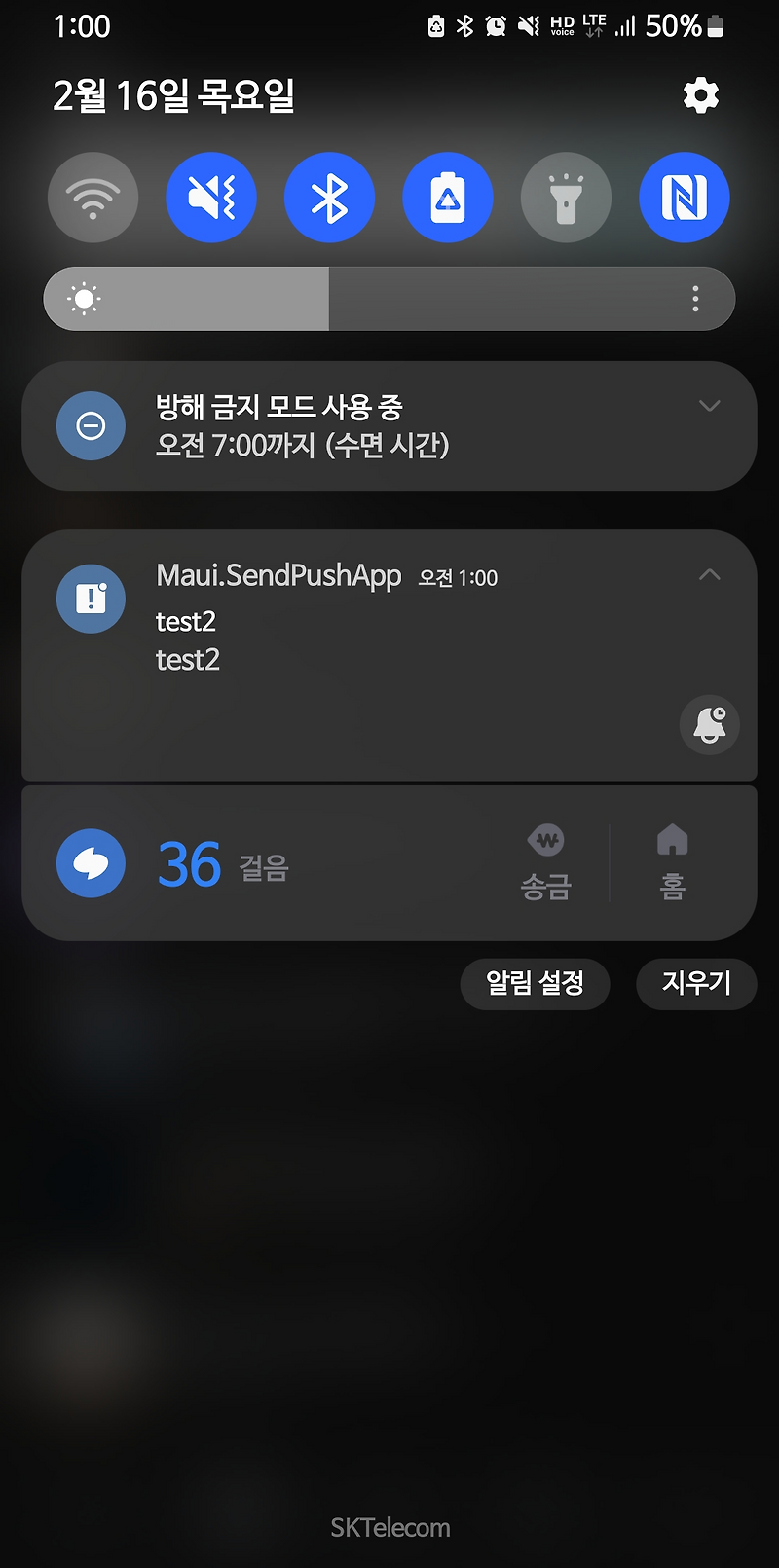This screenshot has width=779, height=1568.
Task: Tap 지우기 to clear all notifications
Action: click(696, 984)
